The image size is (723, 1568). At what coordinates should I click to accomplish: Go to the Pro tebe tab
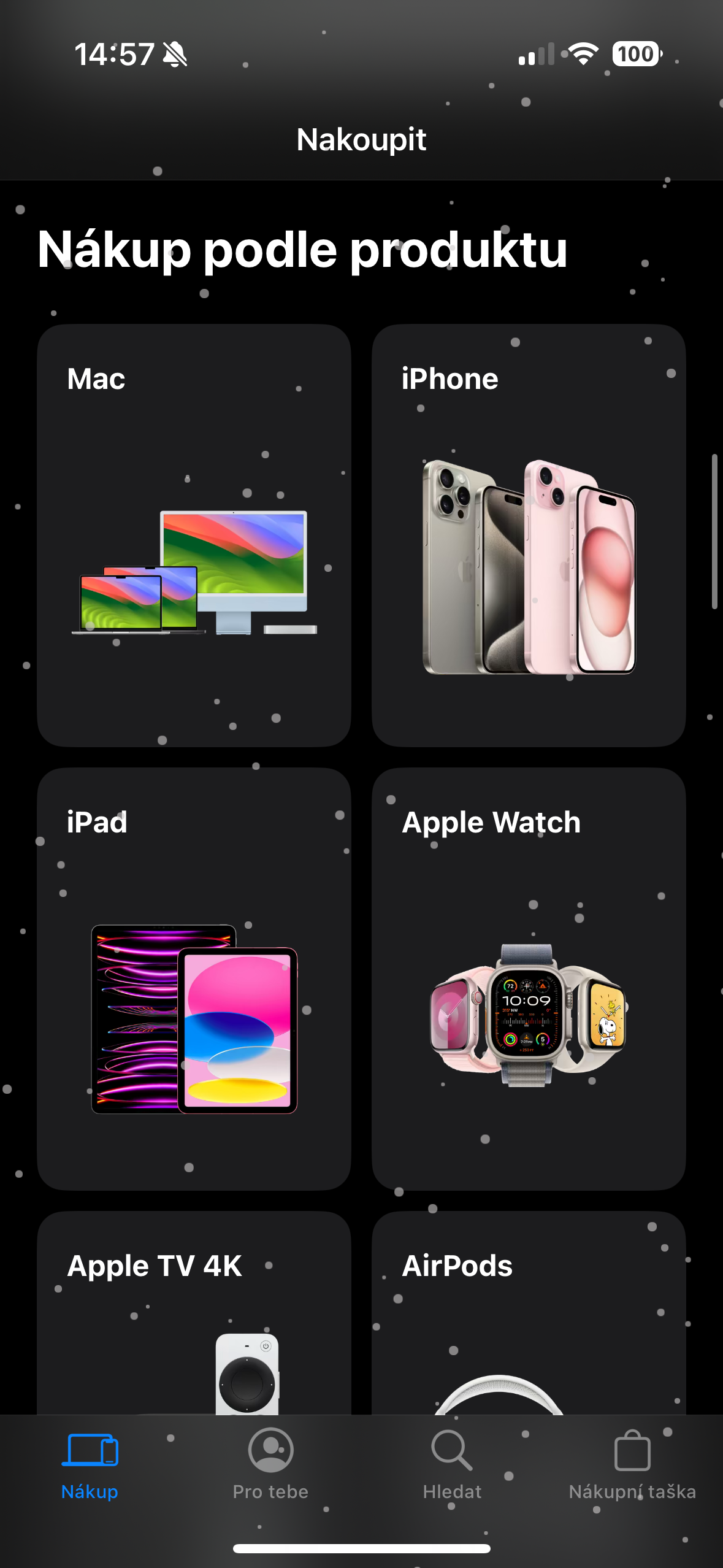point(270,1465)
